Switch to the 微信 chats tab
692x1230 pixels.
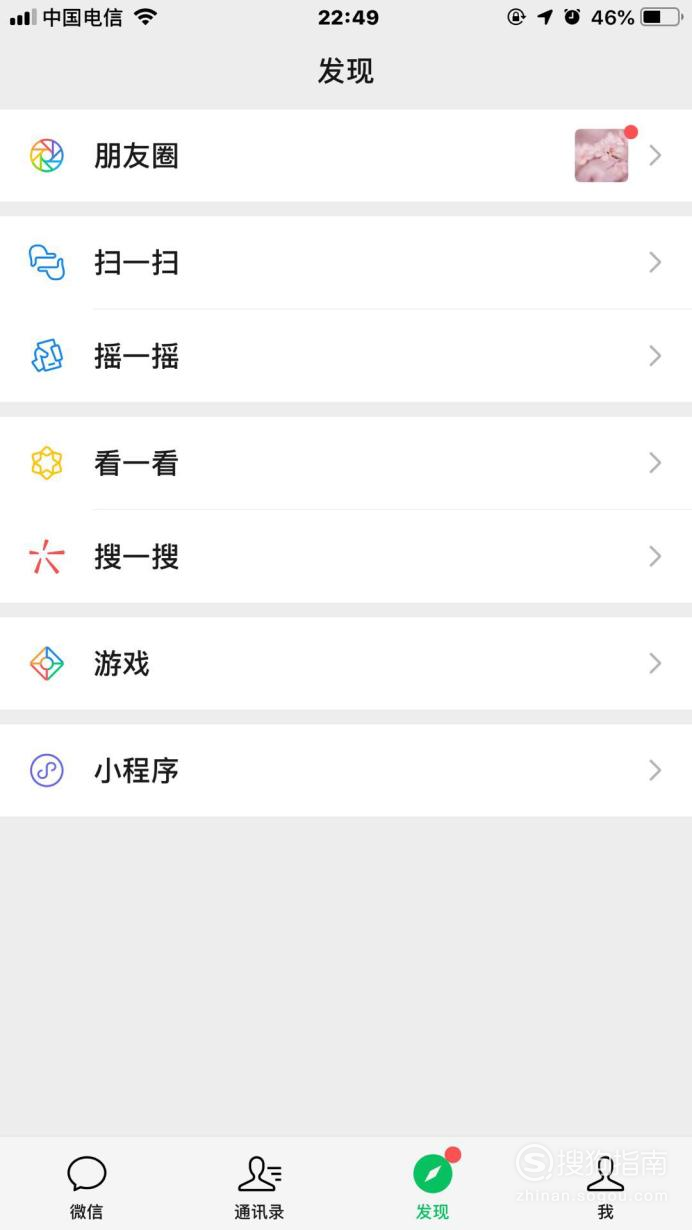coord(87,1186)
